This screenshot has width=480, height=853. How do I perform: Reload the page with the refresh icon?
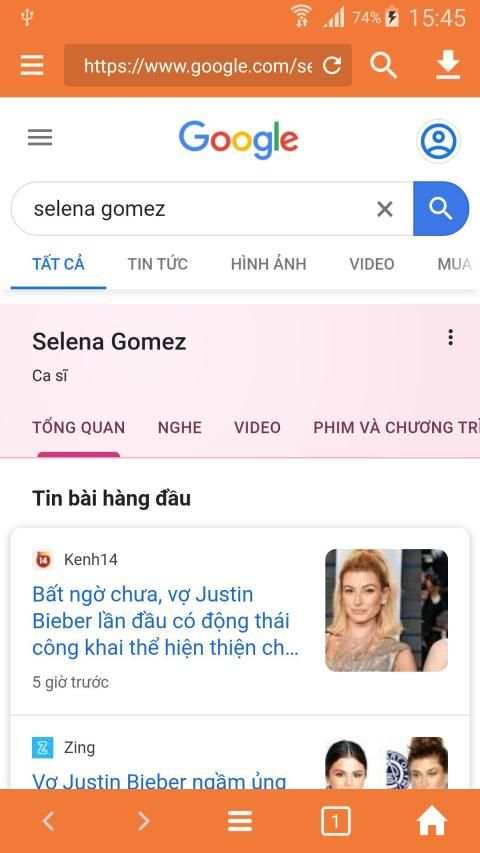[331, 66]
